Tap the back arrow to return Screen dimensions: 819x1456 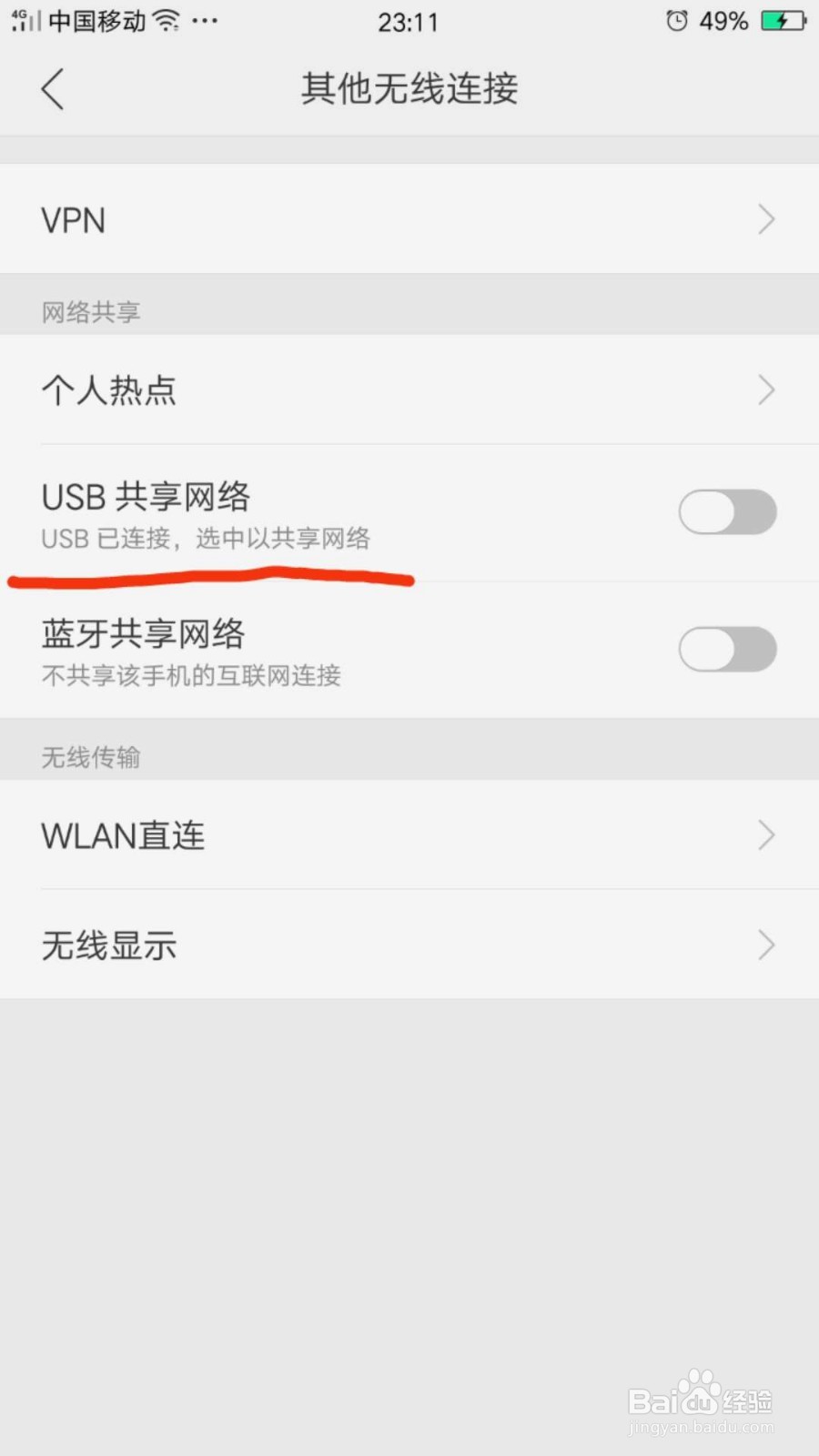pyautogui.click(x=52, y=89)
